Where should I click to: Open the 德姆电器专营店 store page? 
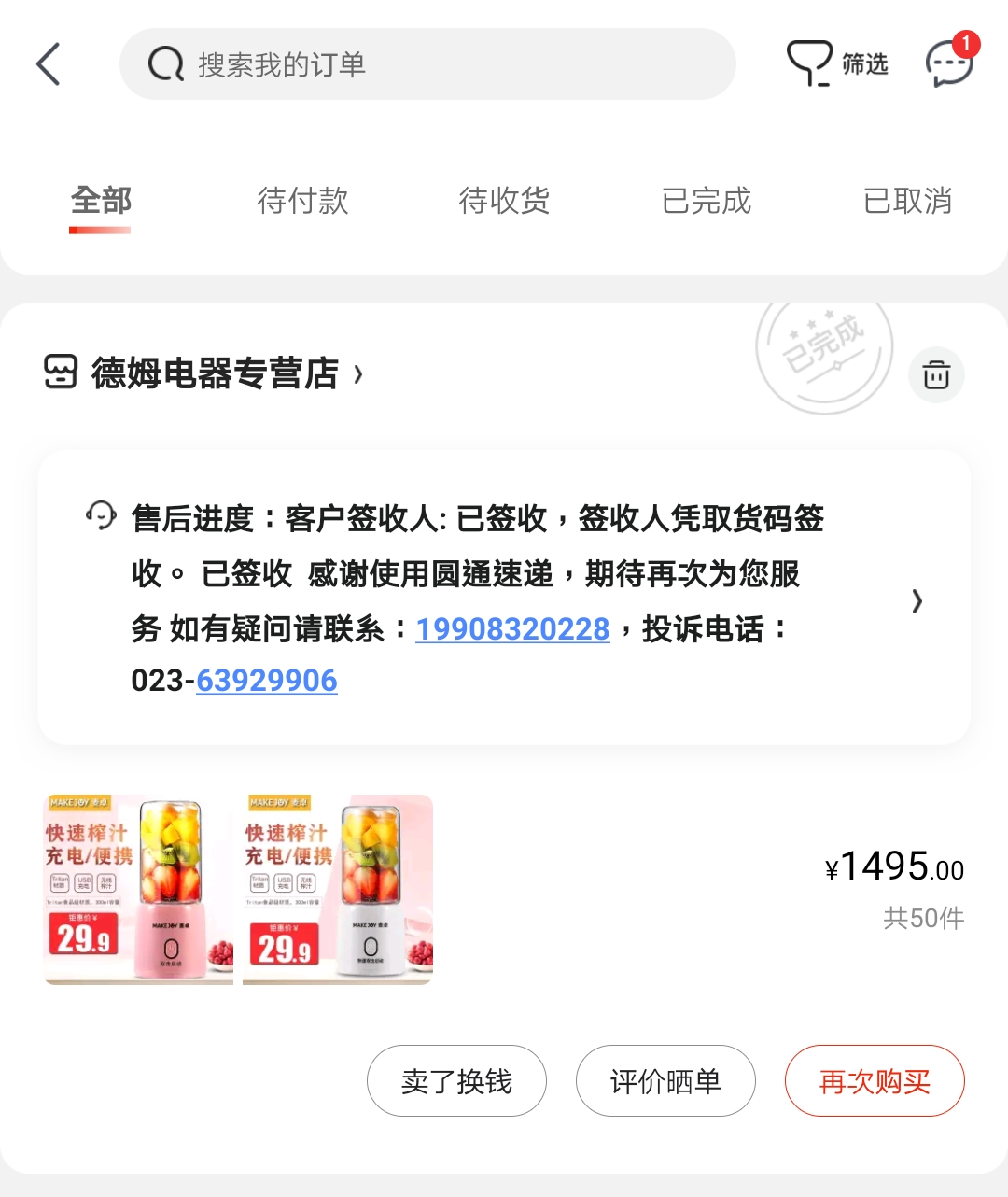coord(215,373)
